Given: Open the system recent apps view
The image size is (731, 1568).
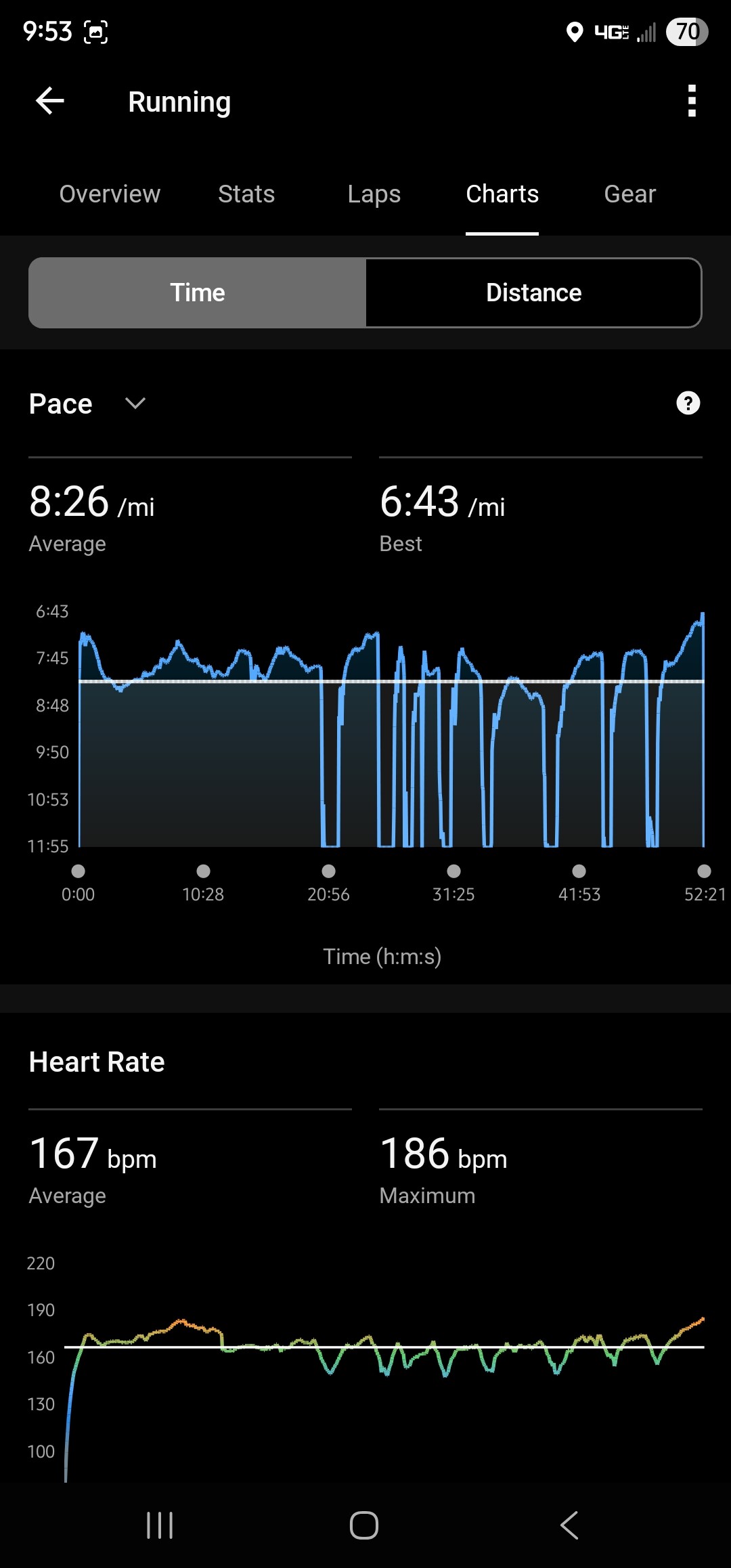Looking at the screenshot, I should click(160, 1525).
